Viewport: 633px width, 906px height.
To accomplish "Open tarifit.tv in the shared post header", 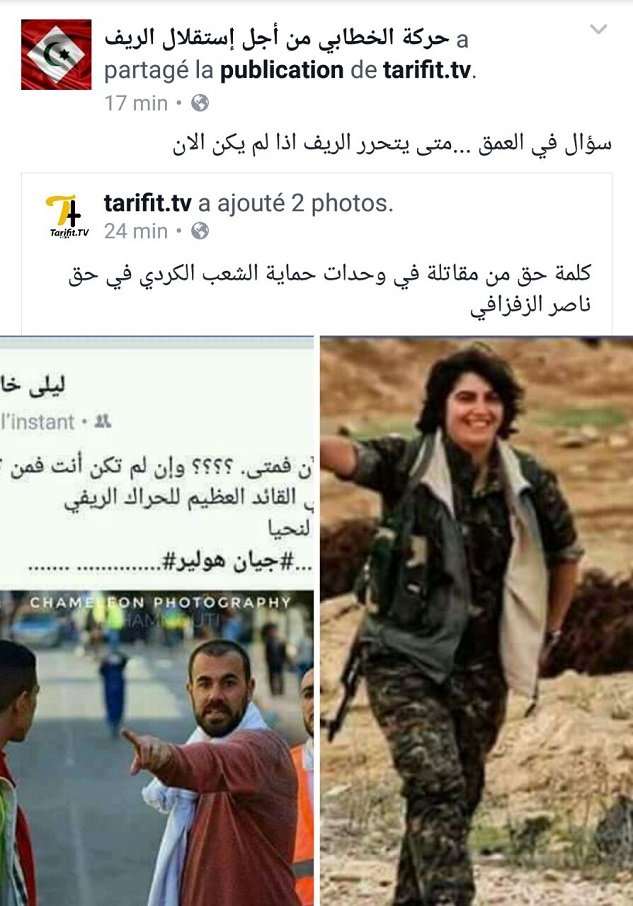I will point(148,203).
